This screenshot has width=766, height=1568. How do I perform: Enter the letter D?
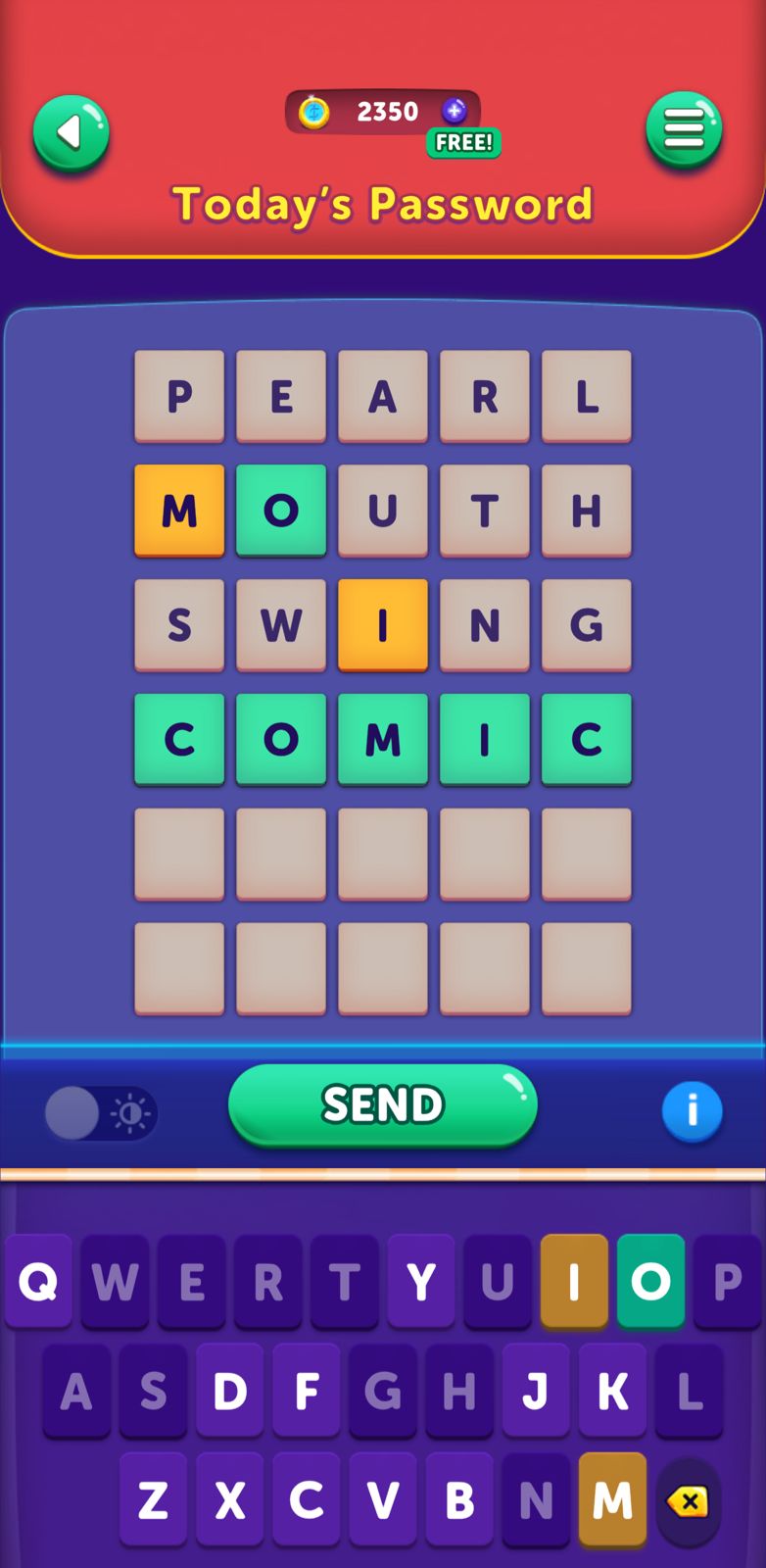[x=230, y=1391]
